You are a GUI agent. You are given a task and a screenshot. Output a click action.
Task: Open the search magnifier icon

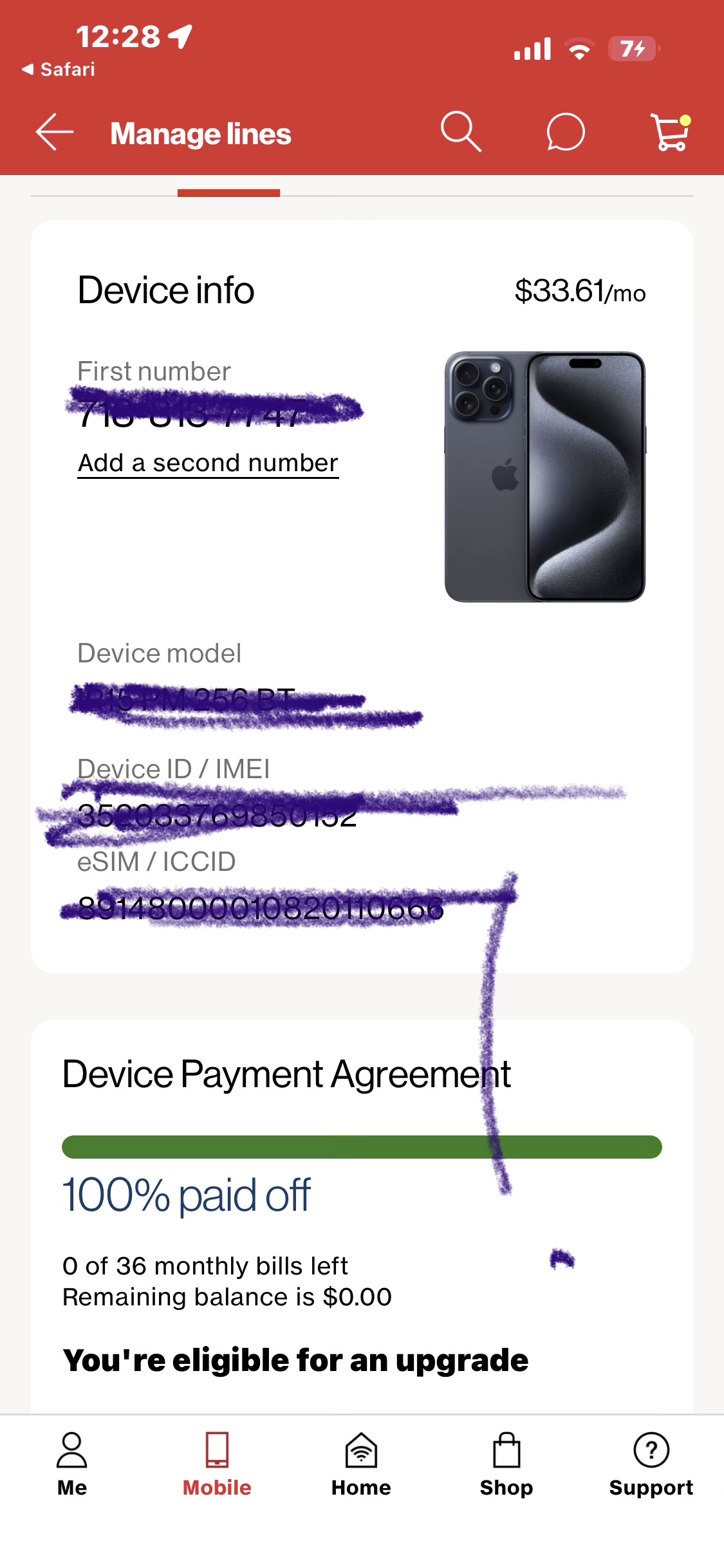tap(461, 132)
